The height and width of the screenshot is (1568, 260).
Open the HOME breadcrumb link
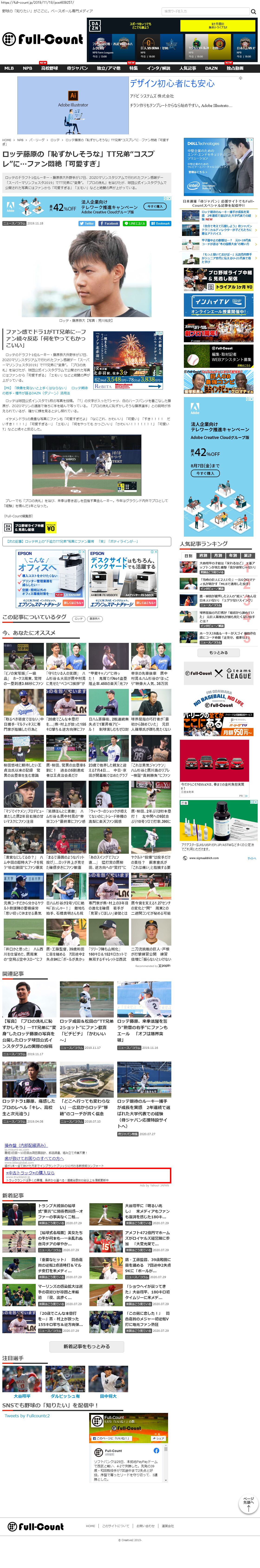7,140
